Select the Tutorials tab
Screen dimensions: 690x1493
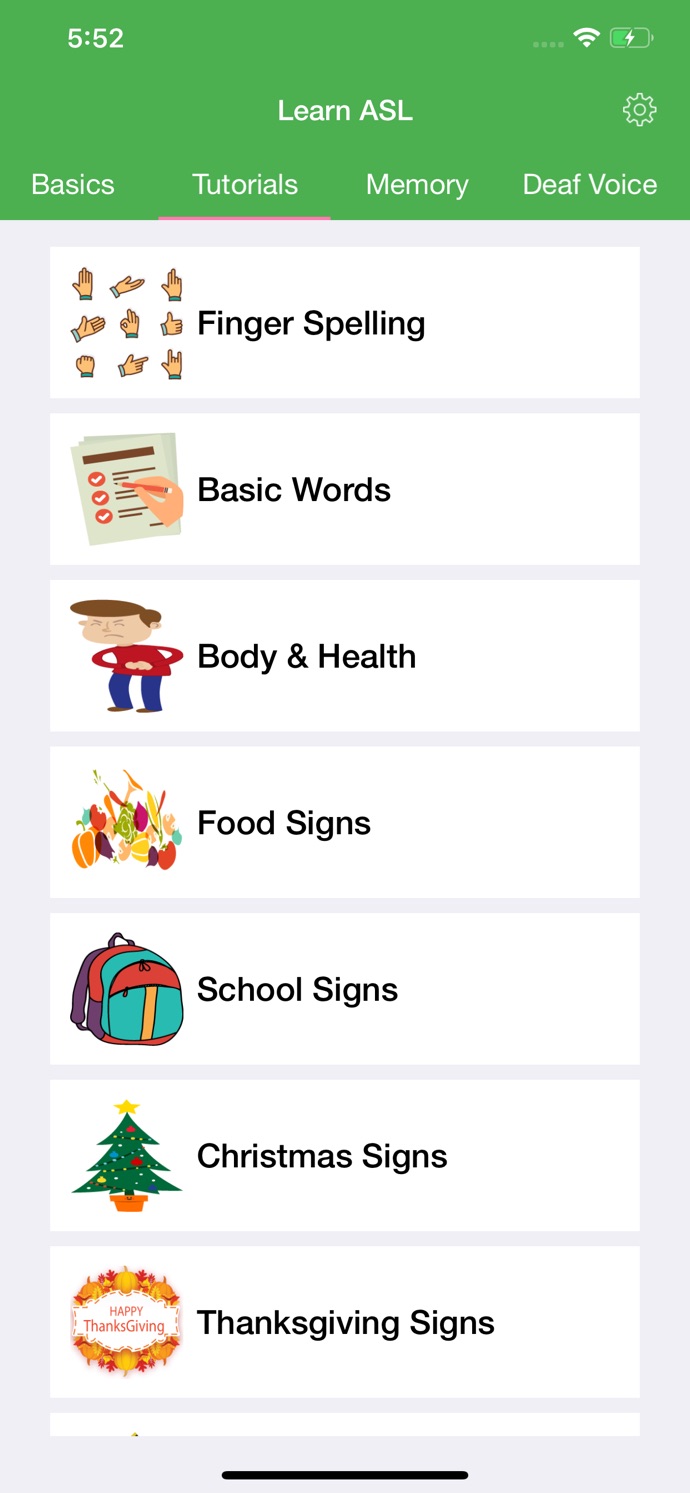(x=245, y=185)
